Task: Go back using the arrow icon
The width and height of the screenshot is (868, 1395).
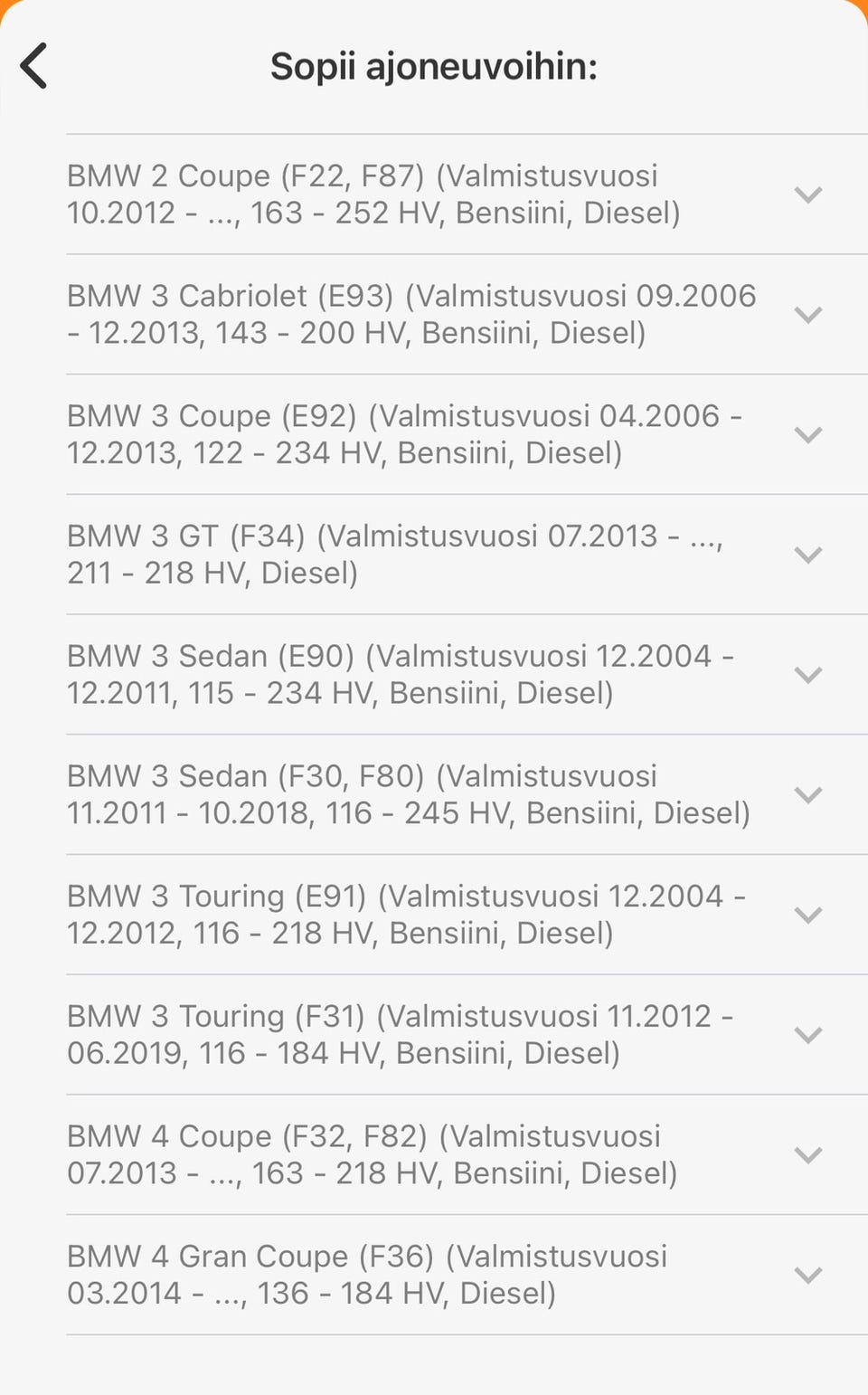Action: 34,66
